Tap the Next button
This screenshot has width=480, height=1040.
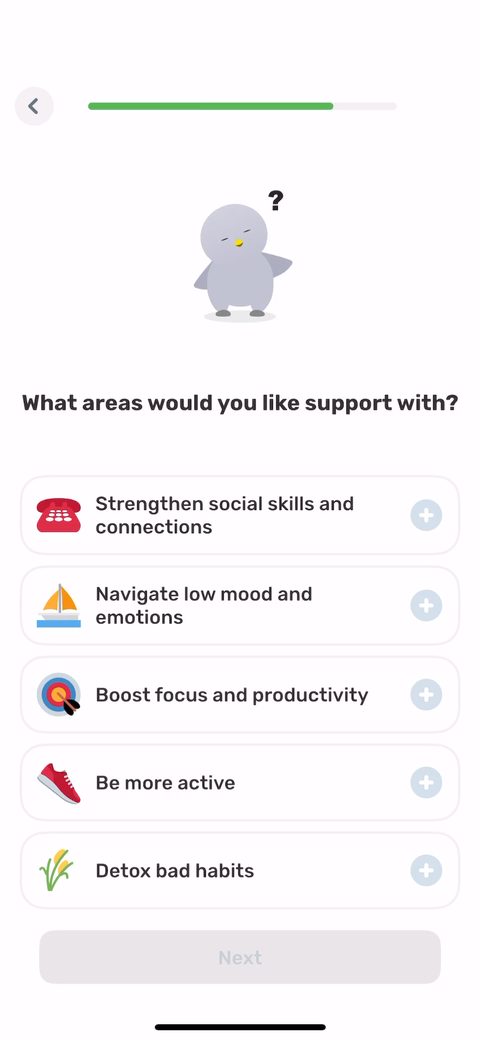240,957
